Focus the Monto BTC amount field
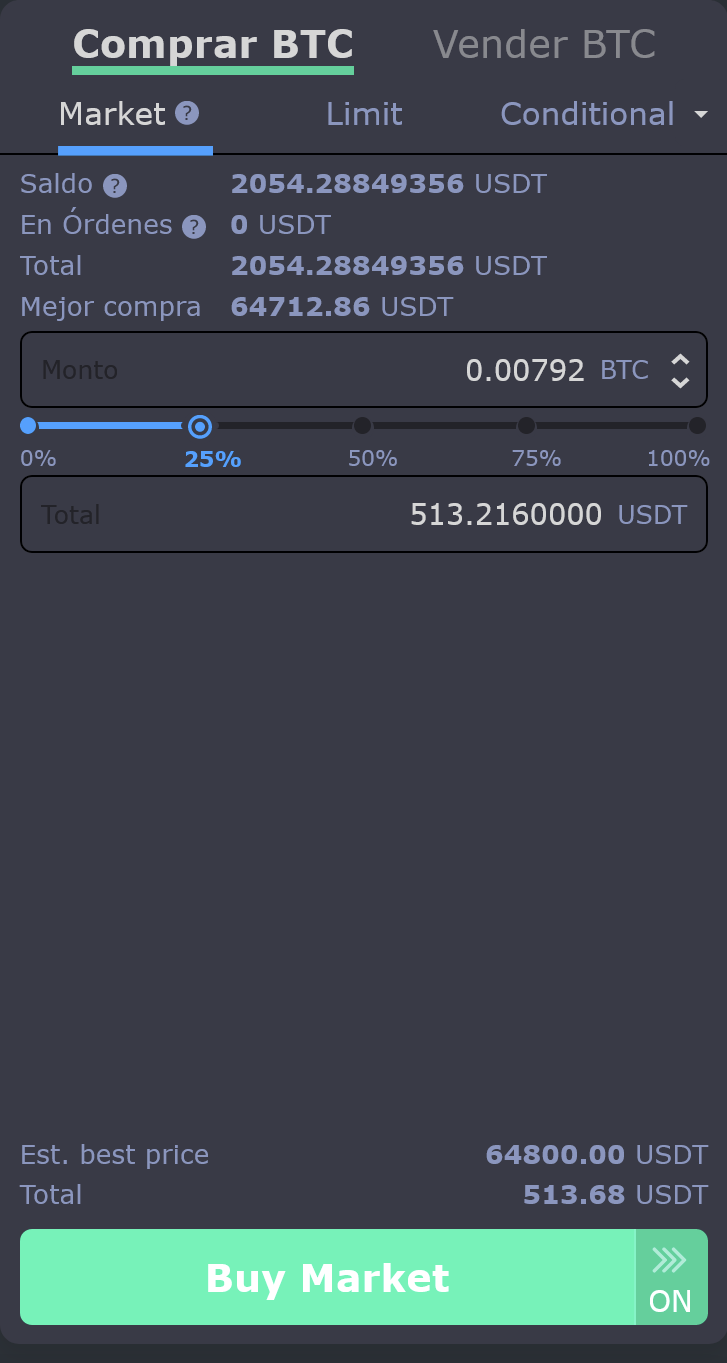Image resolution: width=727 pixels, height=1363 pixels. pyautogui.click(x=364, y=370)
